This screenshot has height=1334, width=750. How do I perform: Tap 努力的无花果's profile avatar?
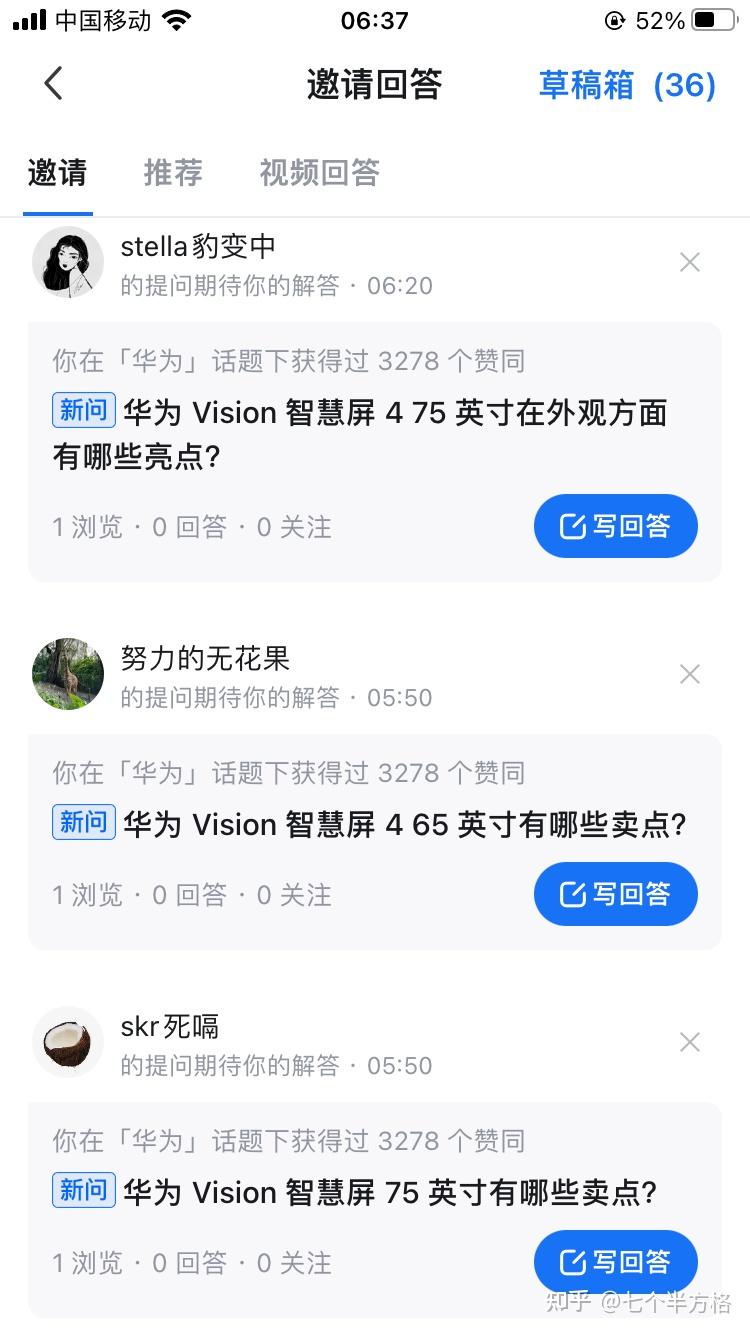coord(68,674)
